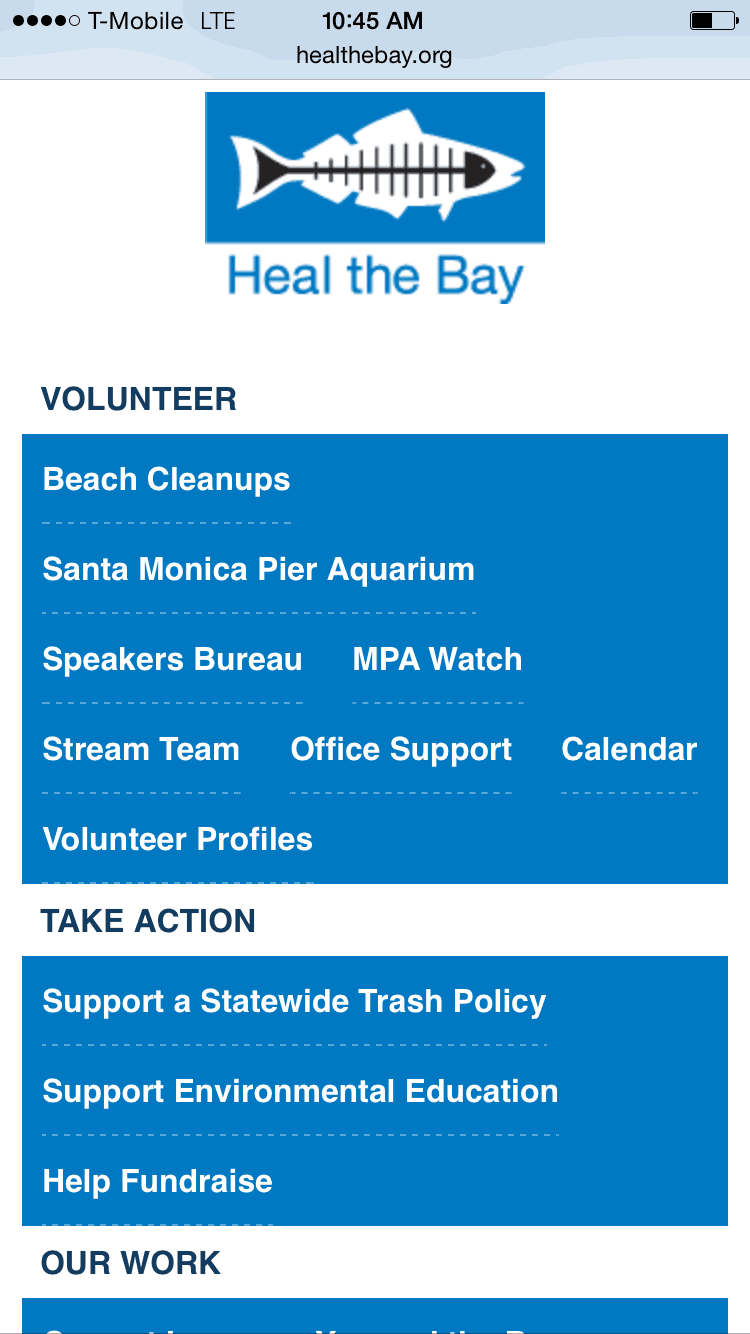Image resolution: width=750 pixels, height=1334 pixels.
Task: Select Stream Team
Action: [141, 750]
